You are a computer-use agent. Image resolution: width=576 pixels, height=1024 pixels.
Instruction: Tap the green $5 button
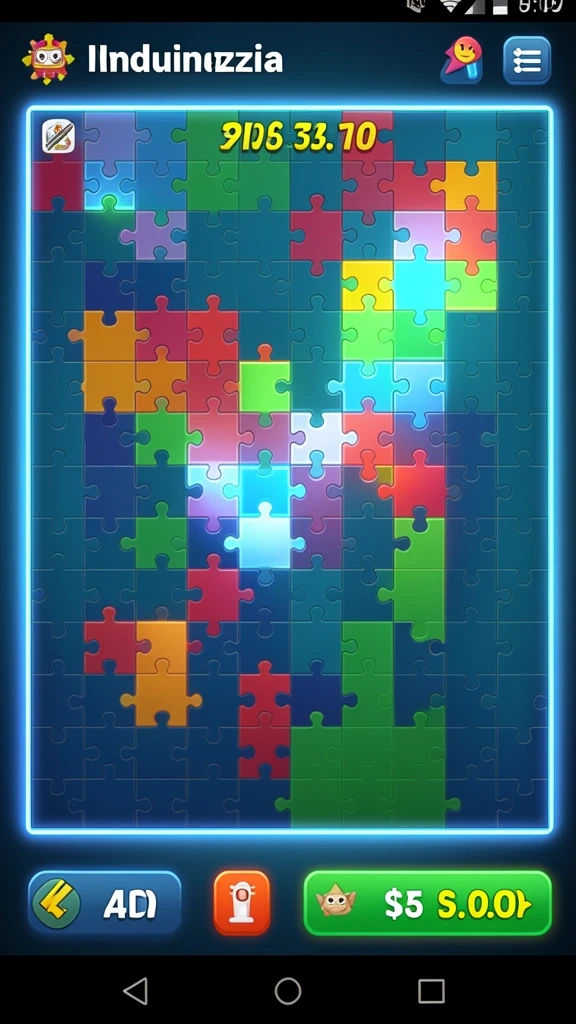pyautogui.click(x=428, y=903)
